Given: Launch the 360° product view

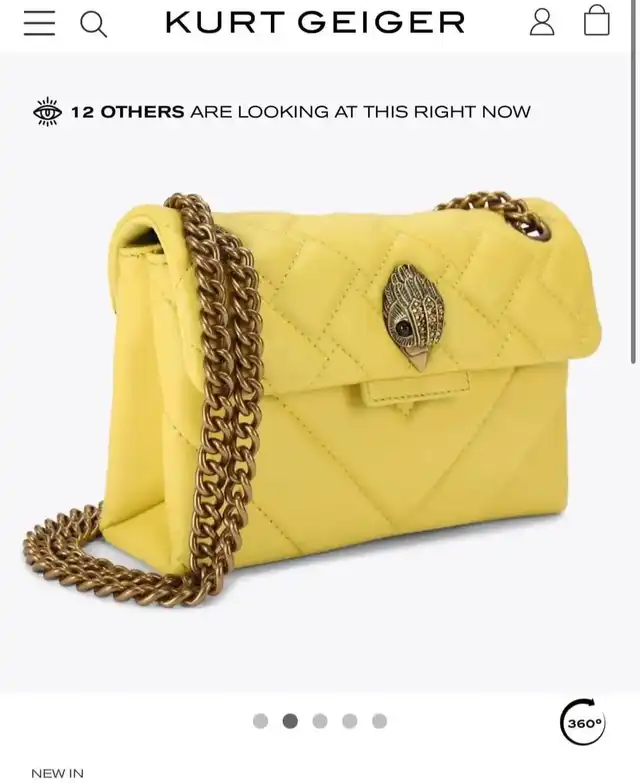Looking at the screenshot, I should [x=584, y=722].
